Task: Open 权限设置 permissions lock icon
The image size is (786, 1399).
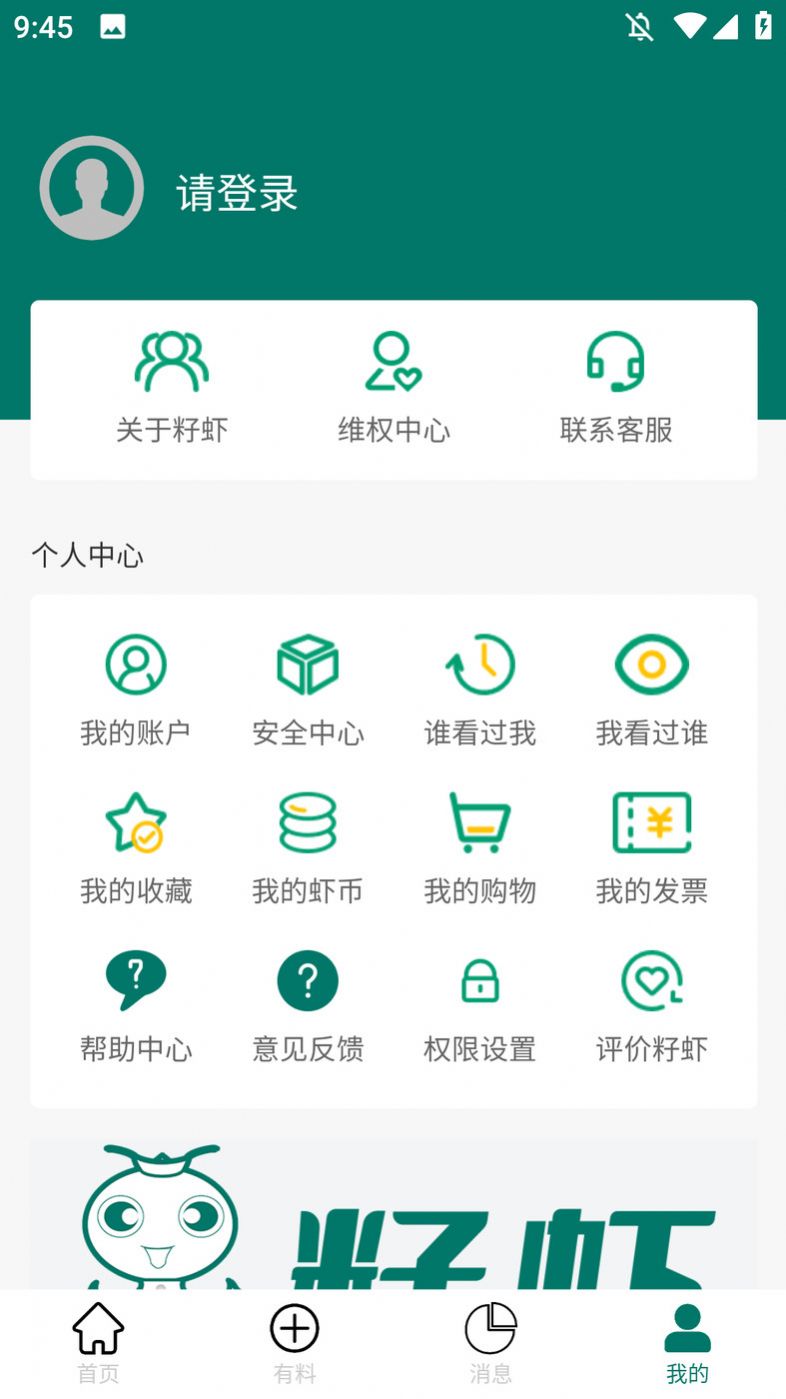Action: [479, 980]
